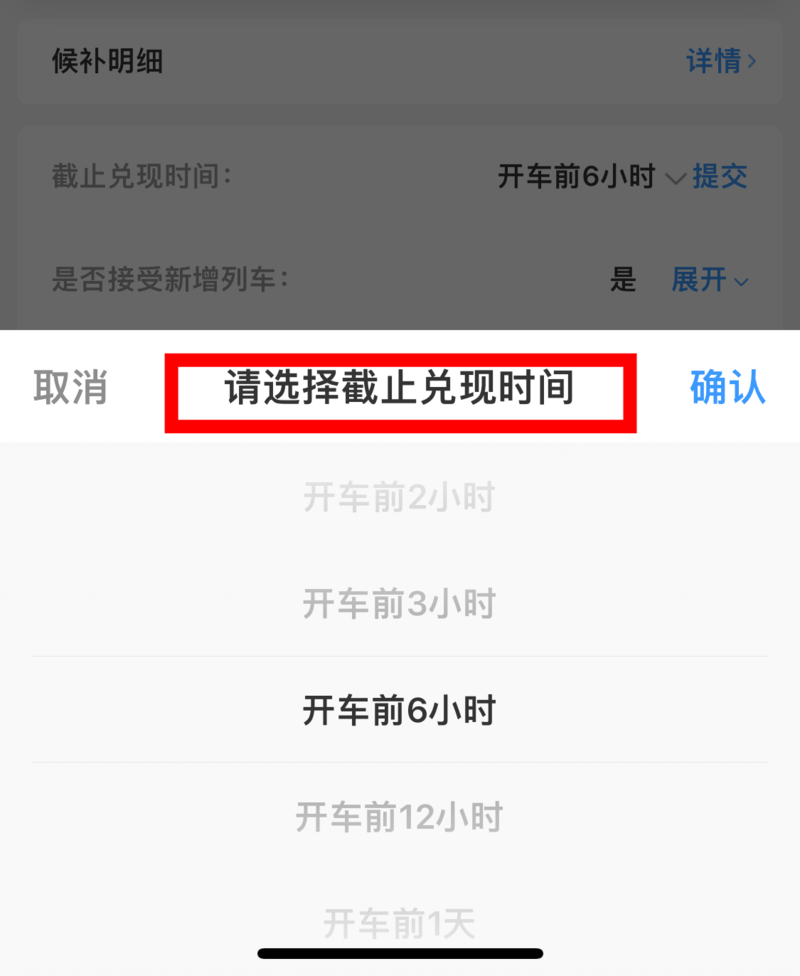Cancel the deadline picker with 取消
800x976 pixels.
pyautogui.click(x=70, y=387)
